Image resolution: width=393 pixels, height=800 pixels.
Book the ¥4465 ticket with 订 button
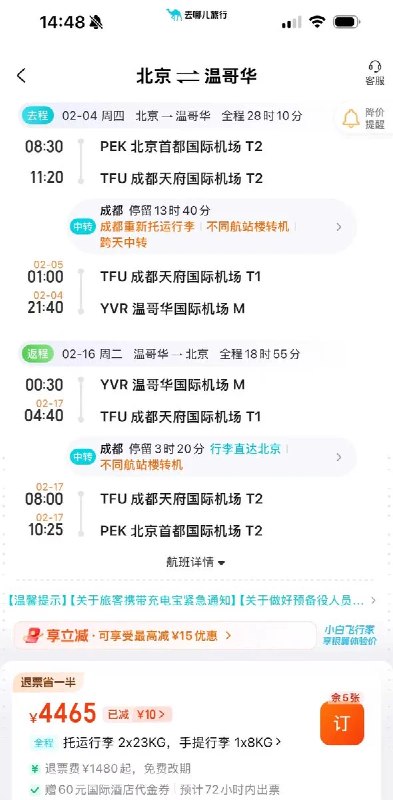pos(342,723)
